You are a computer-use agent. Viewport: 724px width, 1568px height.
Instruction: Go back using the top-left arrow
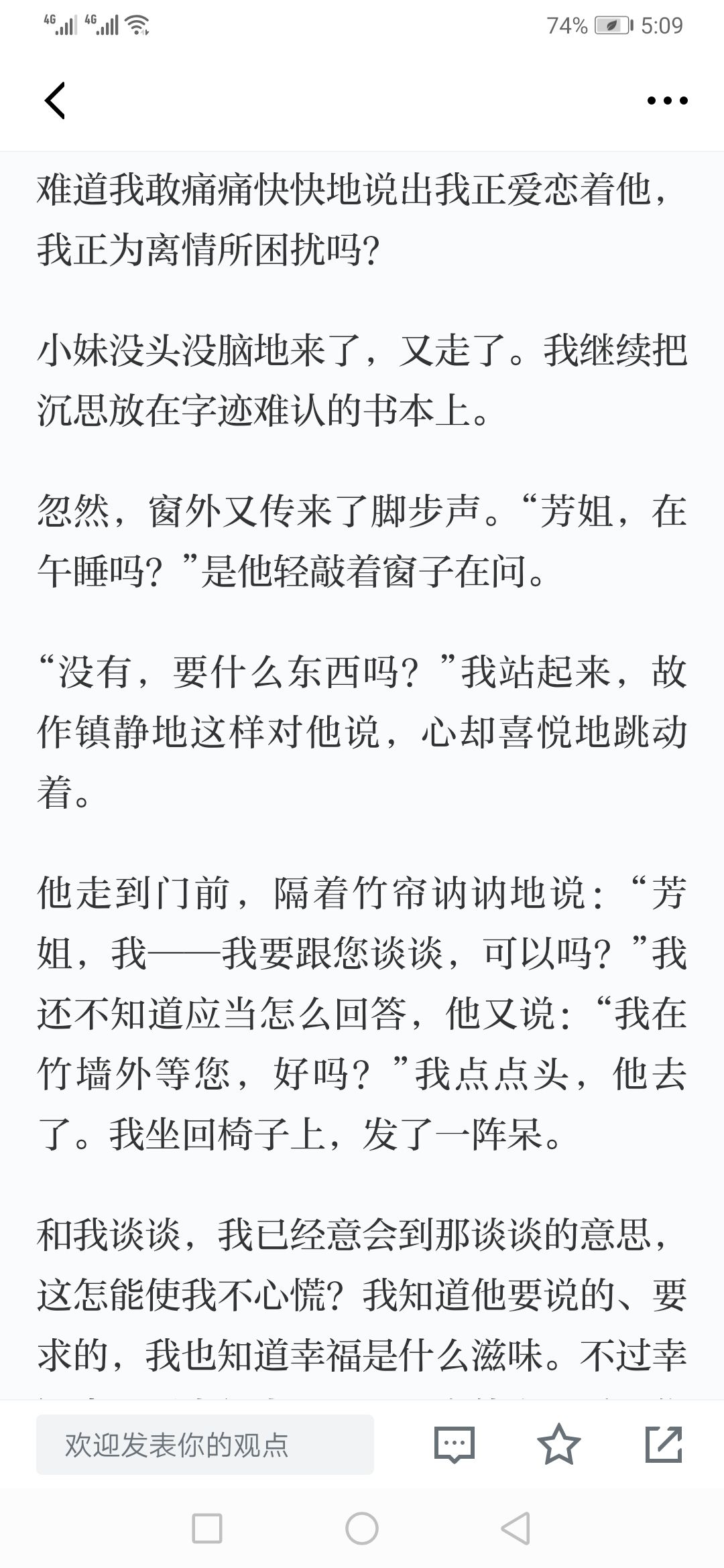[x=55, y=101]
